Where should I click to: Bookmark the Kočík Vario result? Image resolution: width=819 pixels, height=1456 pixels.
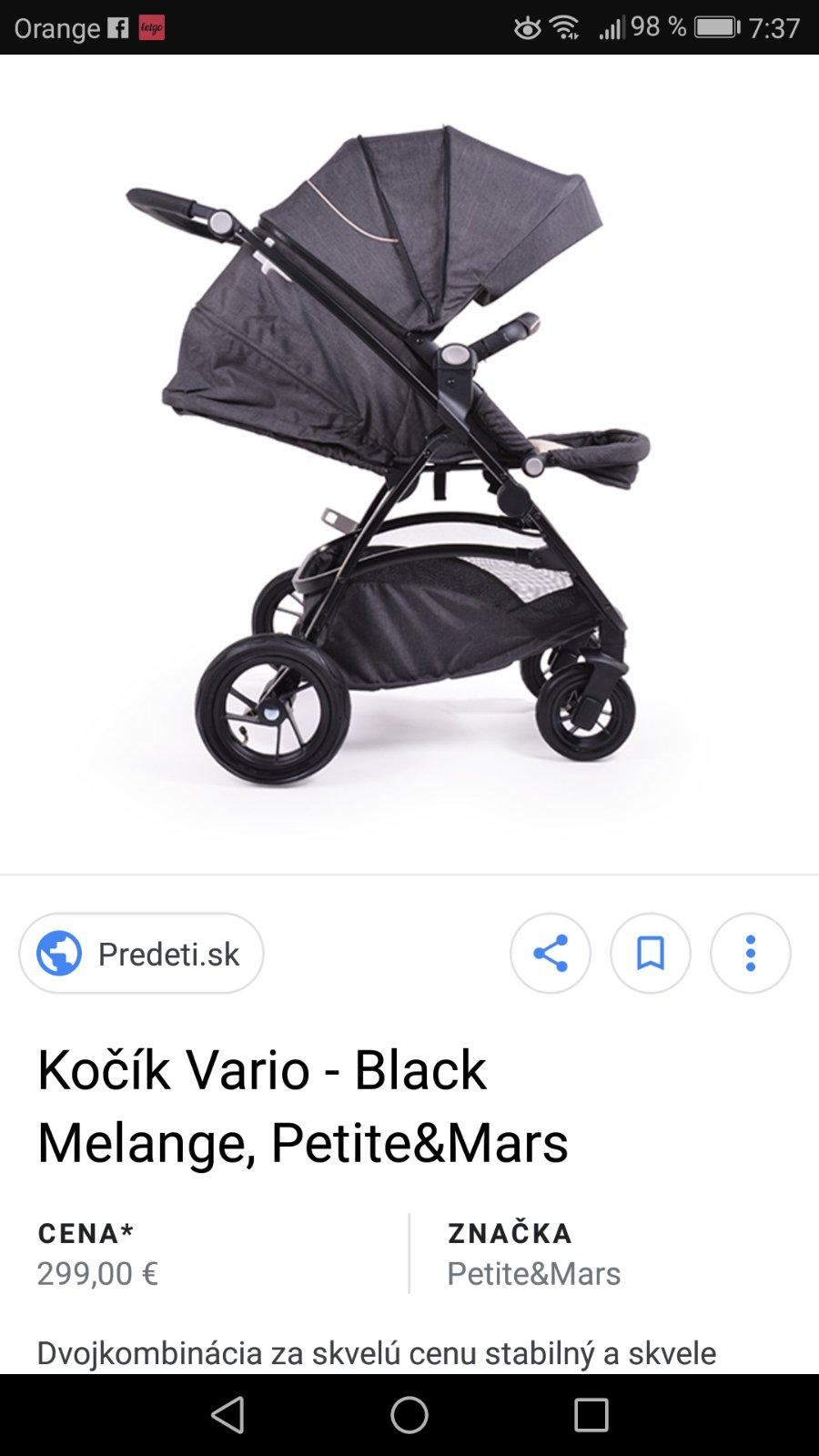click(651, 954)
